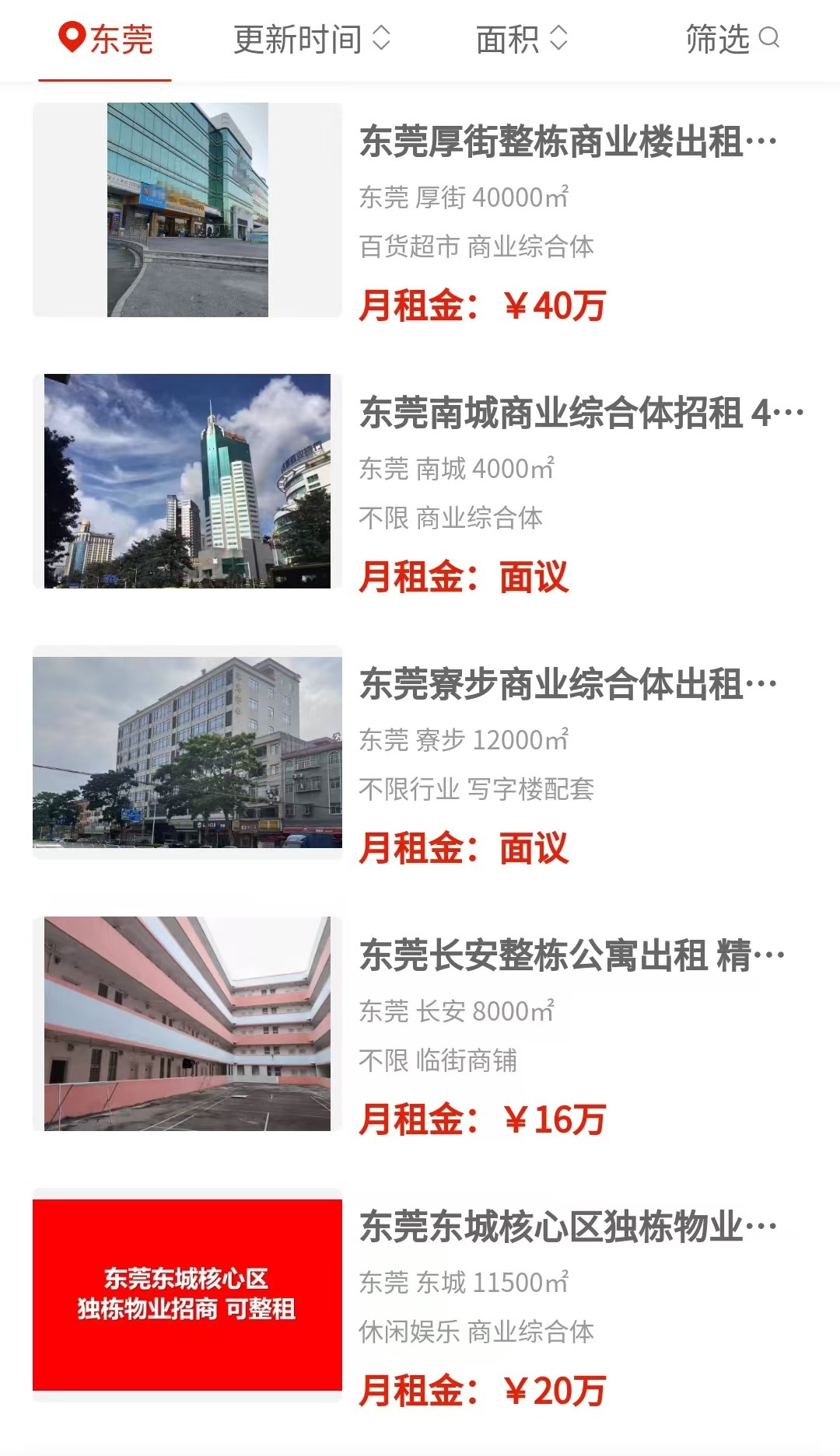
Task: Sort listings by 面积
Action: tap(522, 39)
